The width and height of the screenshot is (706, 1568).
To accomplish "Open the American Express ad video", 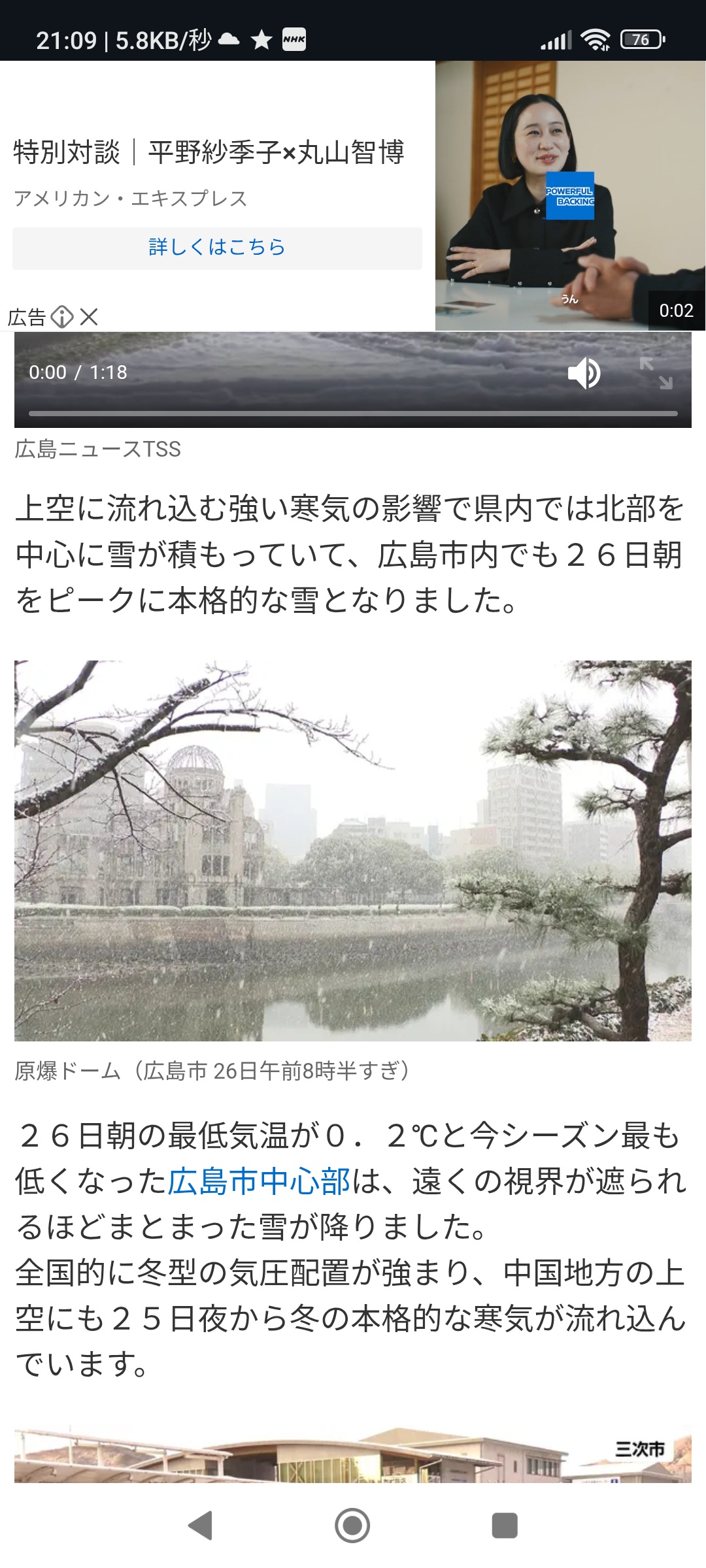I will click(570, 195).
